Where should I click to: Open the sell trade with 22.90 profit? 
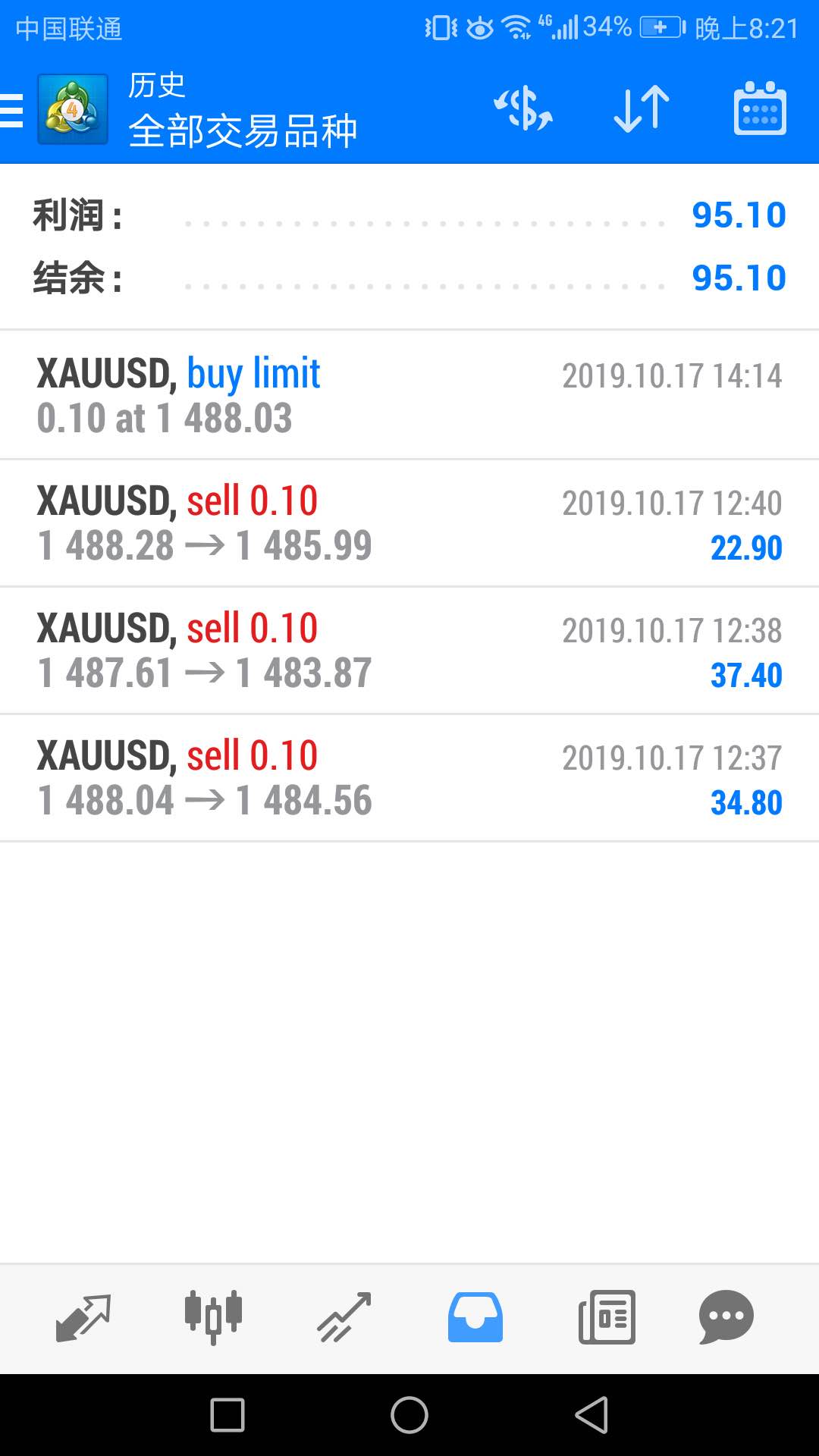pos(409,523)
